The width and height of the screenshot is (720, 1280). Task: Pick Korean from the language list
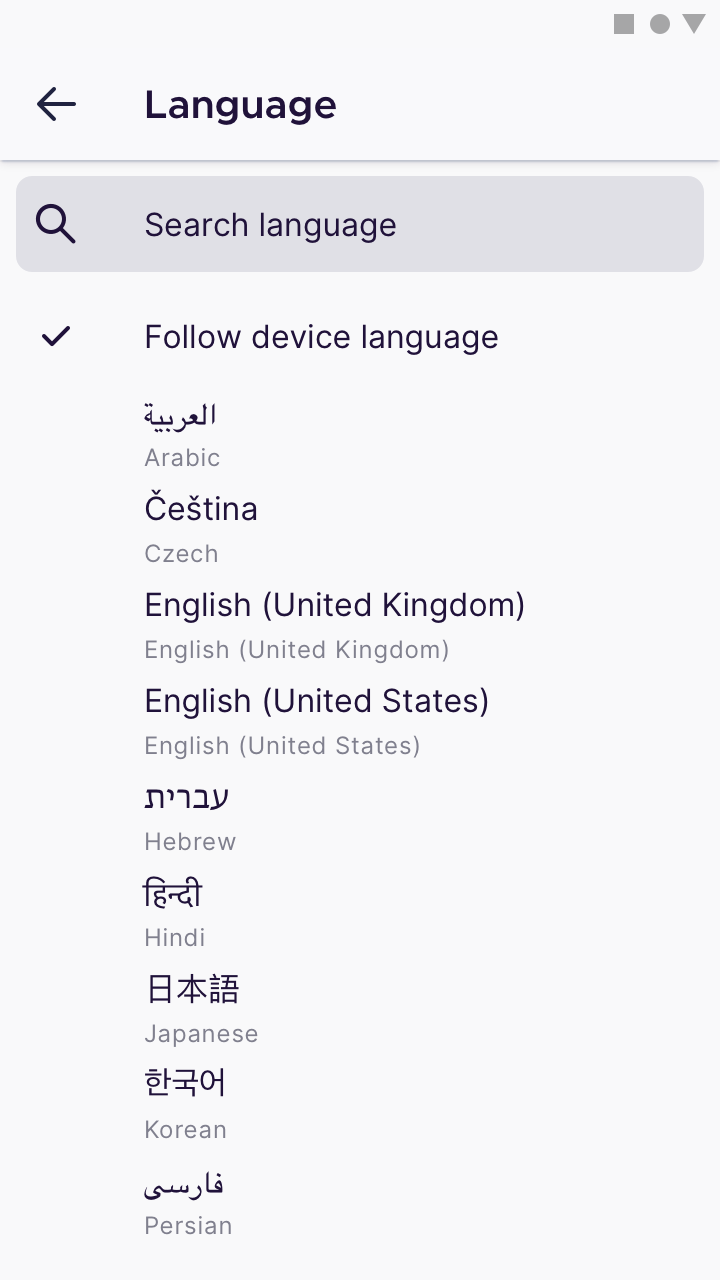(x=360, y=1106)
